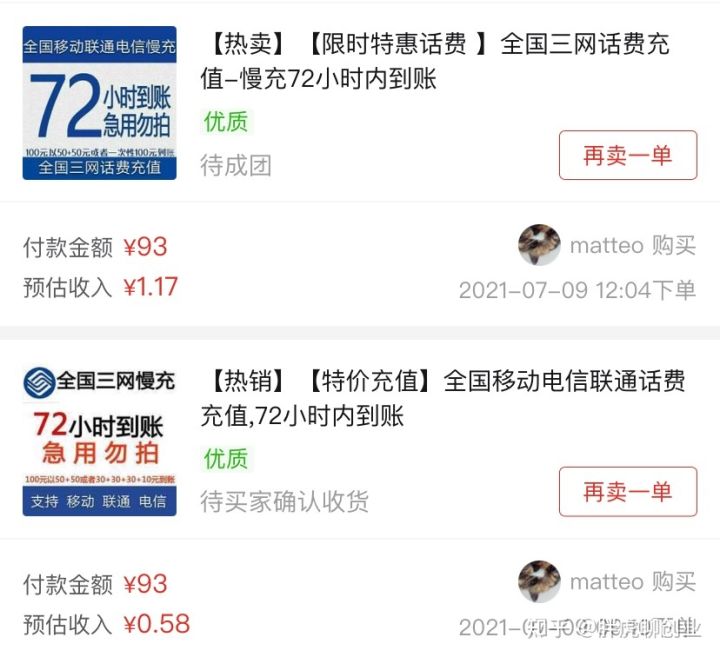Tap 再卖一单 on the 待买家确认收货 order
Viewport: 720px width, 657px height.
coord(627,492)
